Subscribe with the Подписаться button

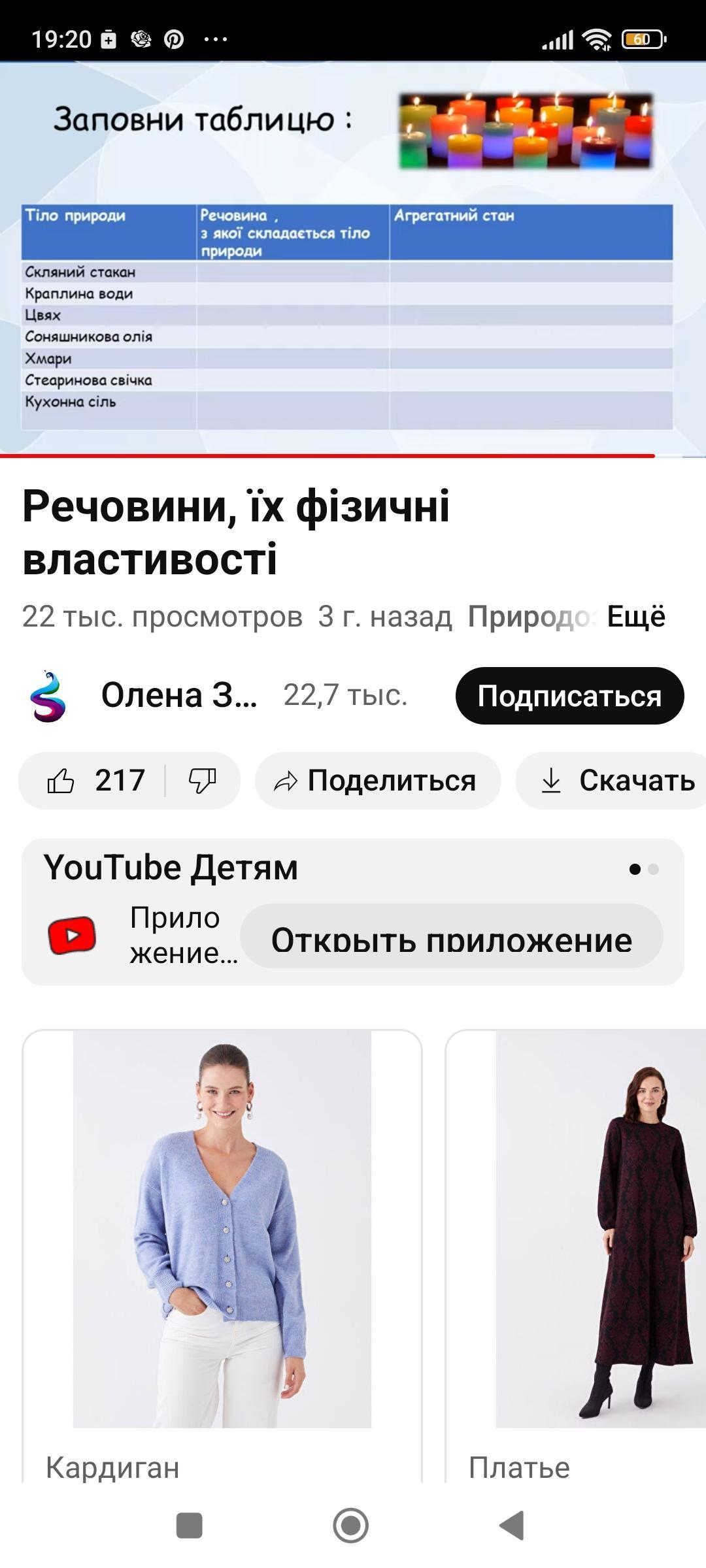pos(569,696)
